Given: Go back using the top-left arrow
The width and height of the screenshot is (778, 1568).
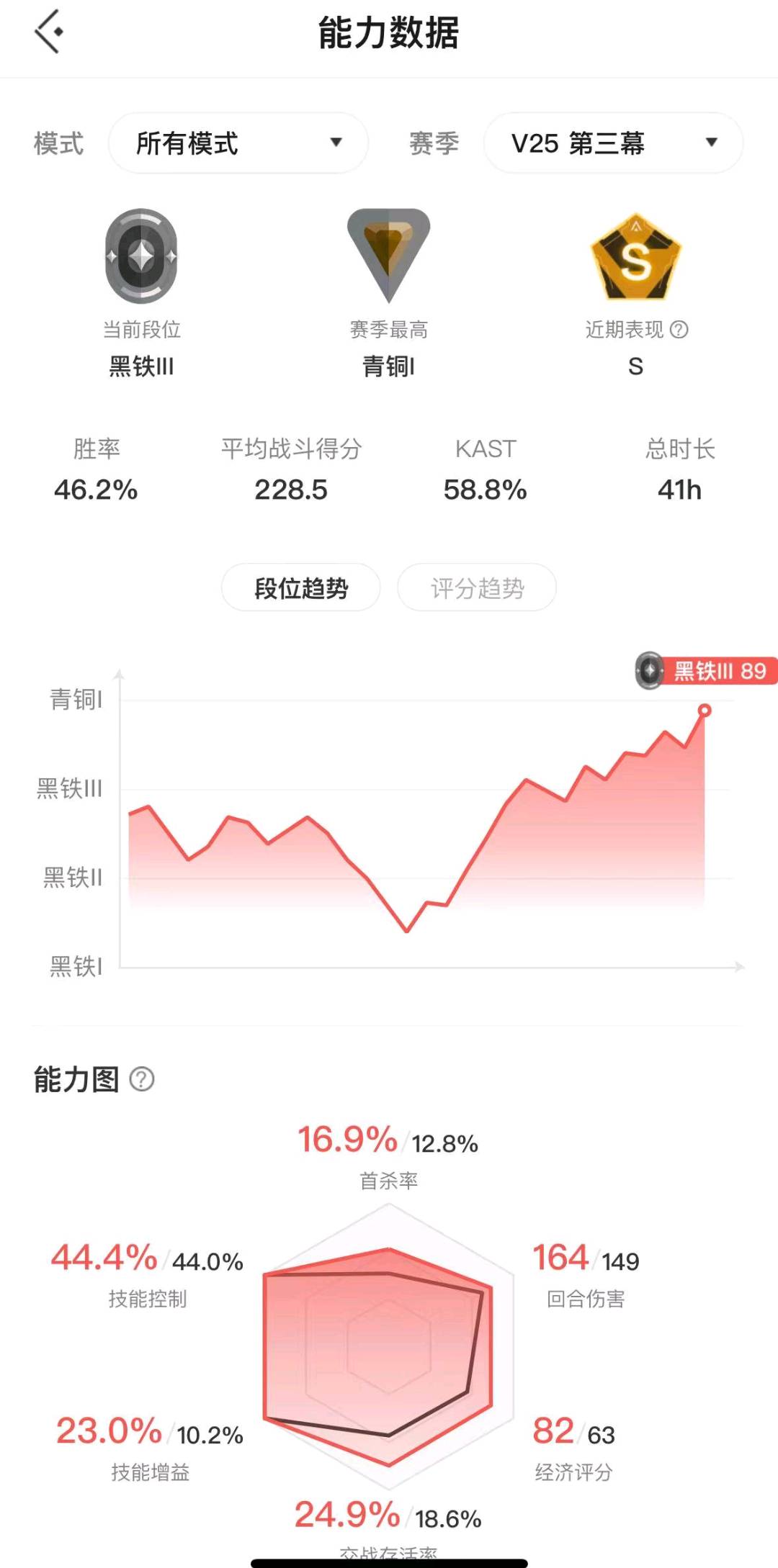Looking at the screenshot, I should coord(48,32).
